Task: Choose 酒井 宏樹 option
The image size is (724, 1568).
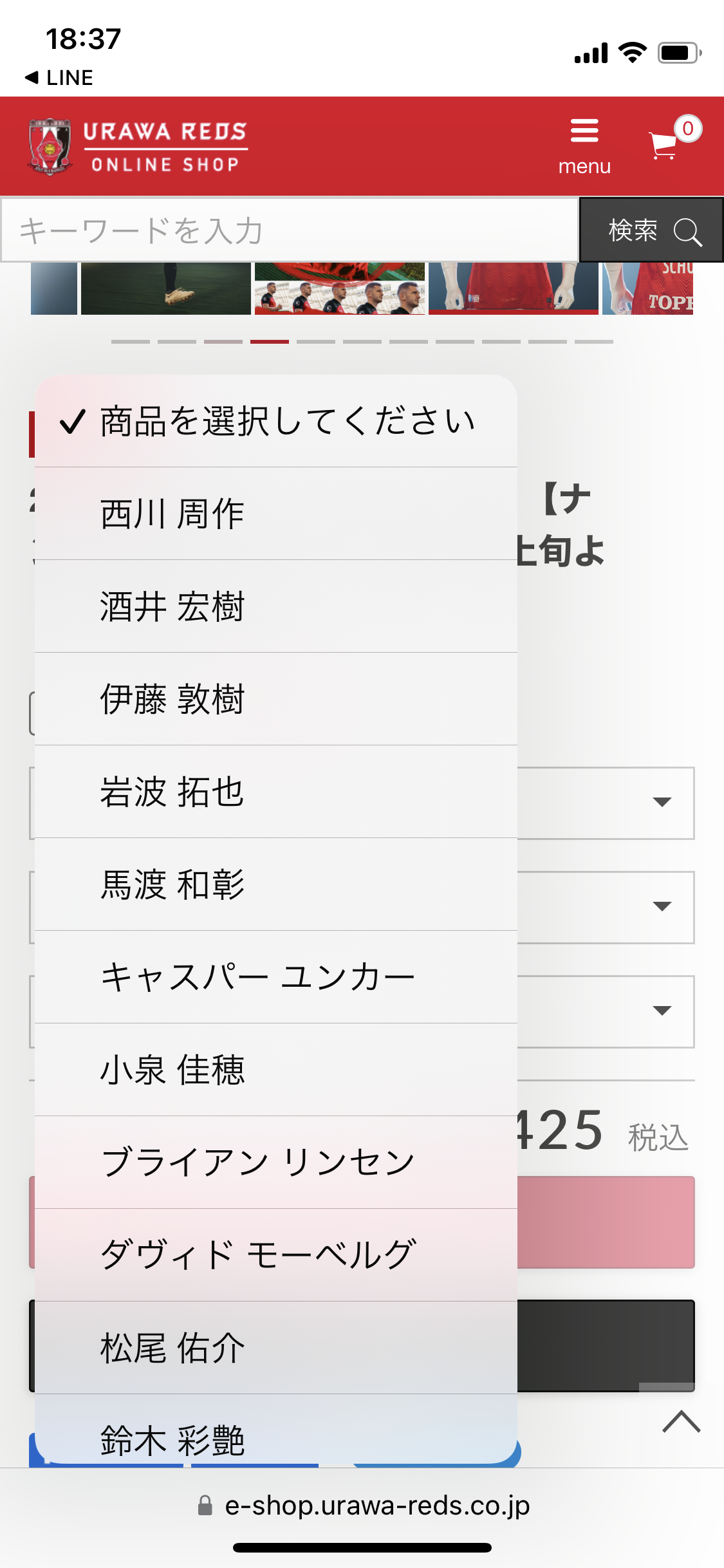Action: [275, 607]
